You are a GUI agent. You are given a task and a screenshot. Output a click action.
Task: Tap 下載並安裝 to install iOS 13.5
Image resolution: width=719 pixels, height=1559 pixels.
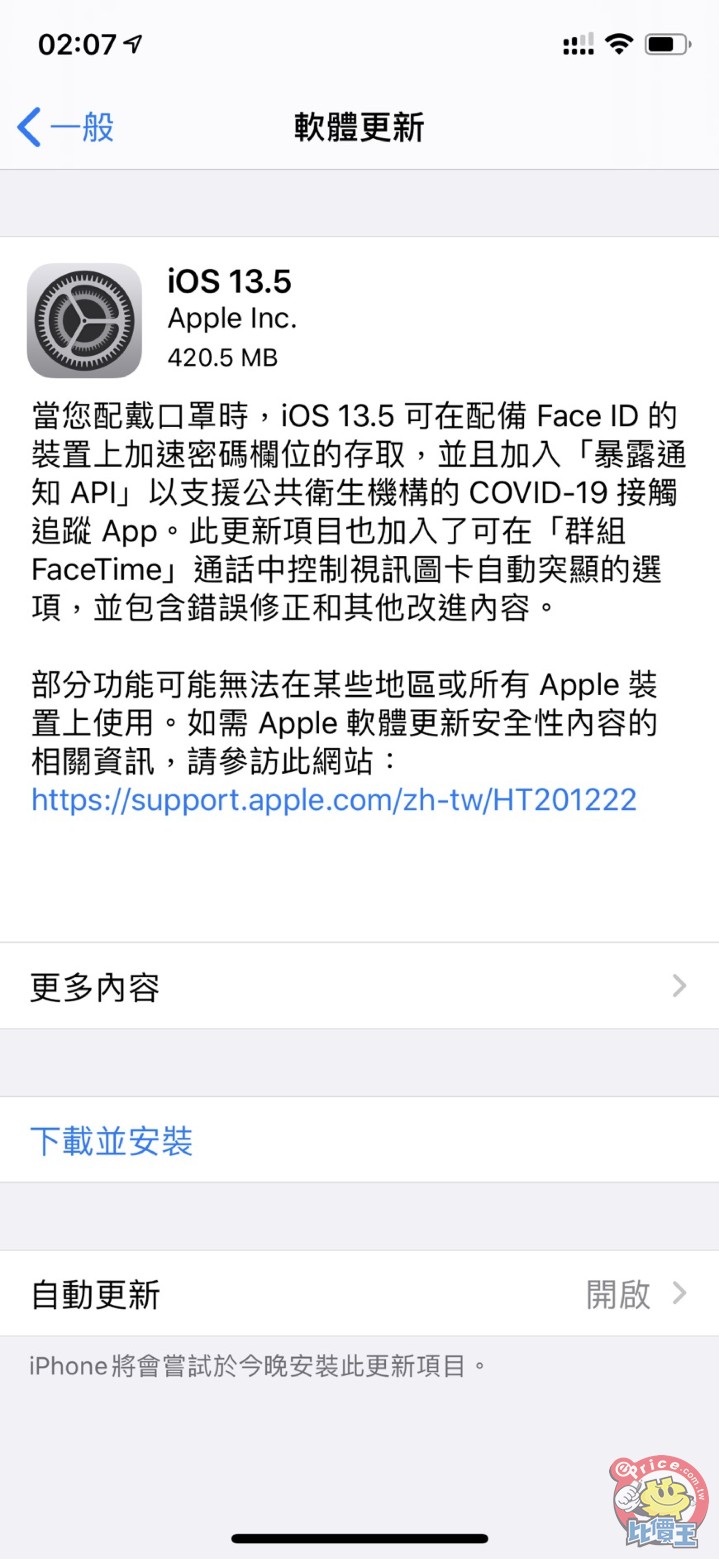pyautogui.click(x=112, y=1140)
